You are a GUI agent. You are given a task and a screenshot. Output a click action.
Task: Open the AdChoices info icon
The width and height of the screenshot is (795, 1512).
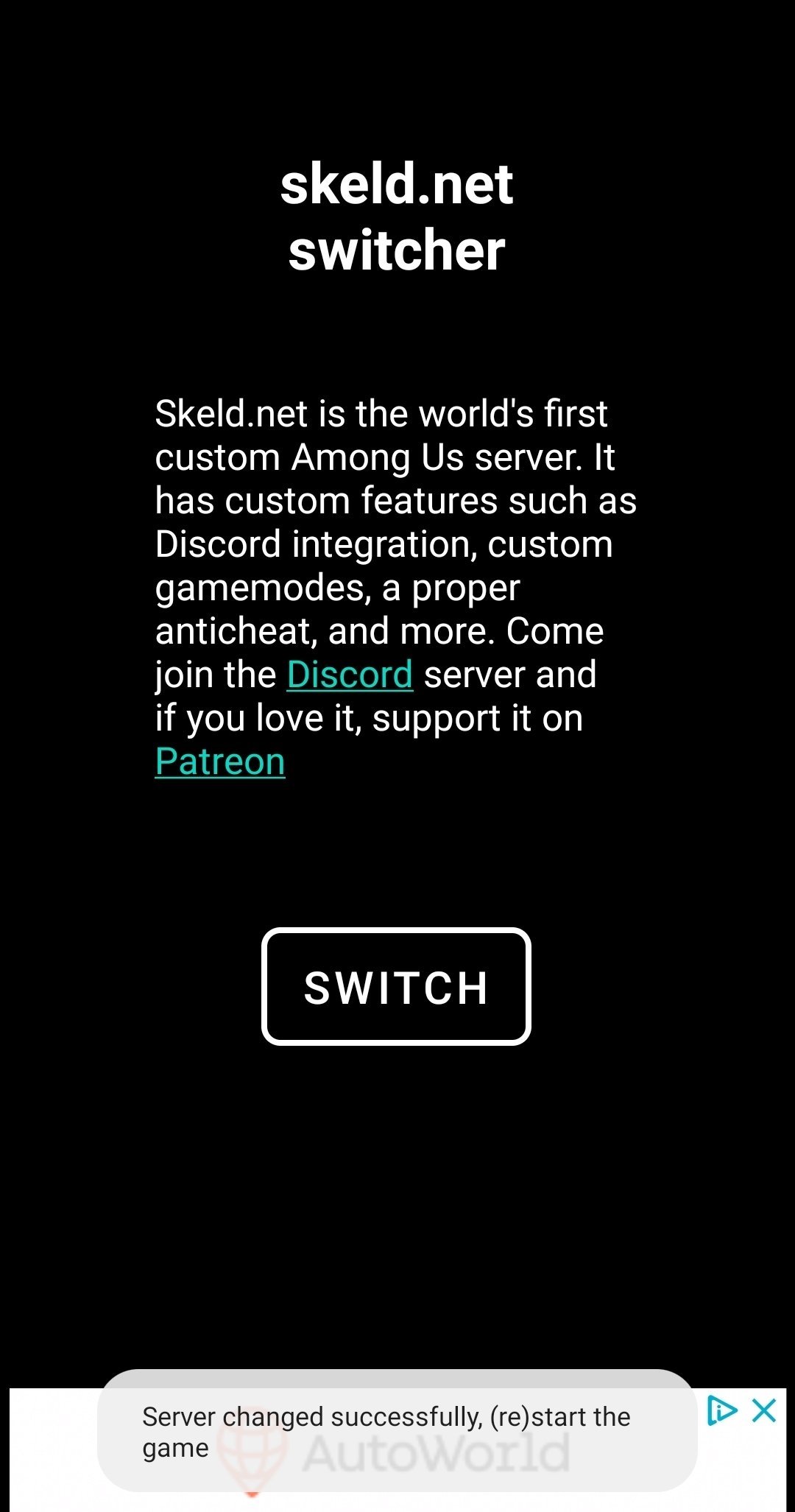pyautogui.click(x=721, y=1411)
